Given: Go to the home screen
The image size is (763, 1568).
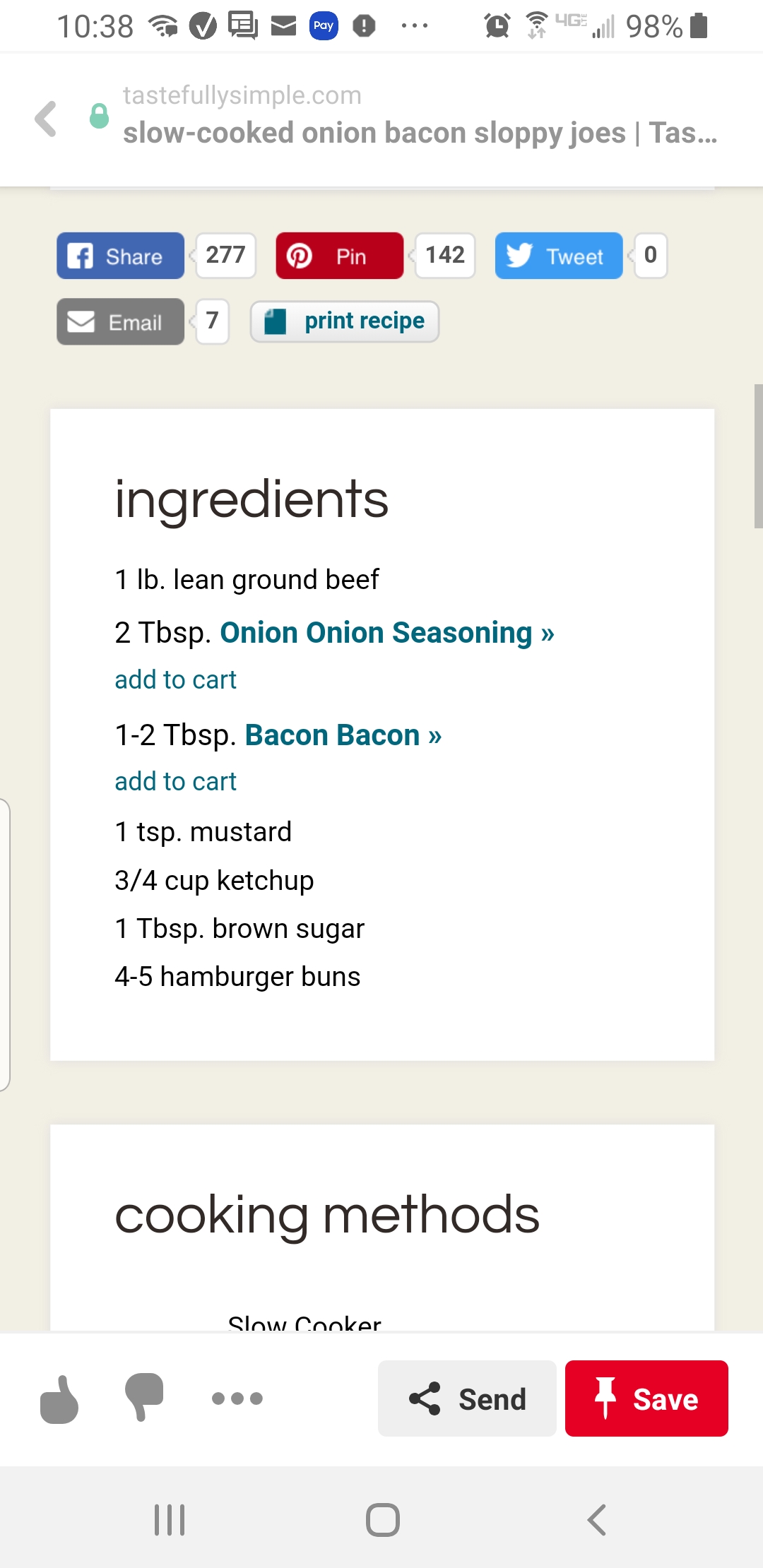Looking at the screenshot, I should (383, 1520).
